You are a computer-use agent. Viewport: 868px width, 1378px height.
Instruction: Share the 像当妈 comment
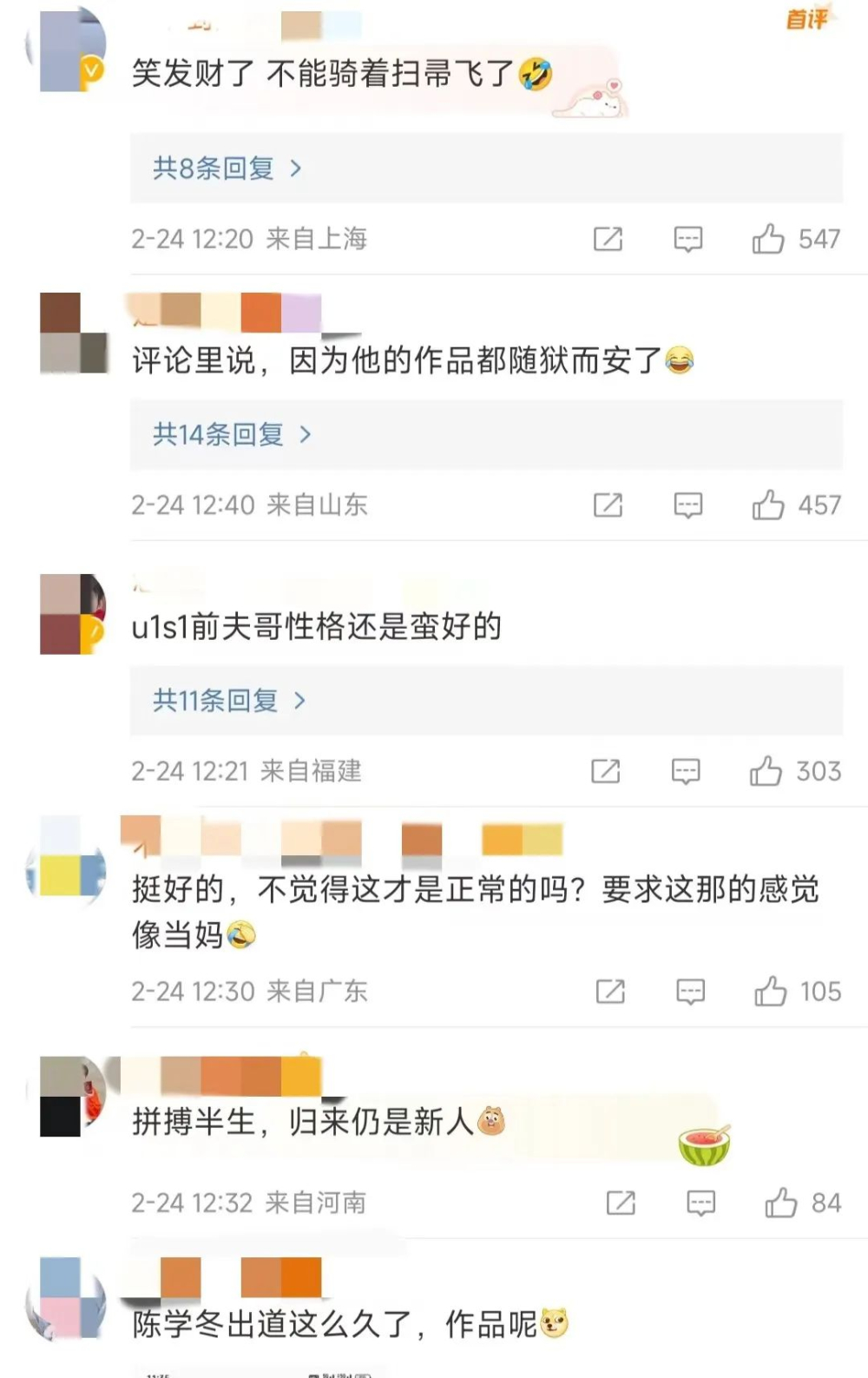coord(610,991)
